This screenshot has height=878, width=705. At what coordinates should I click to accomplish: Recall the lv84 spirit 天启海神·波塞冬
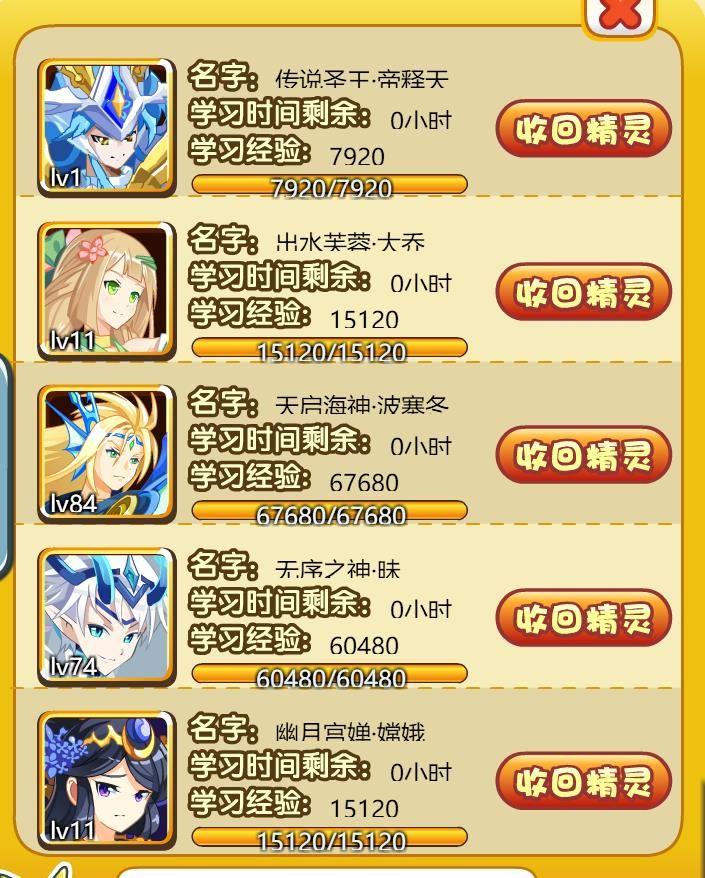(x=583, y=455)
